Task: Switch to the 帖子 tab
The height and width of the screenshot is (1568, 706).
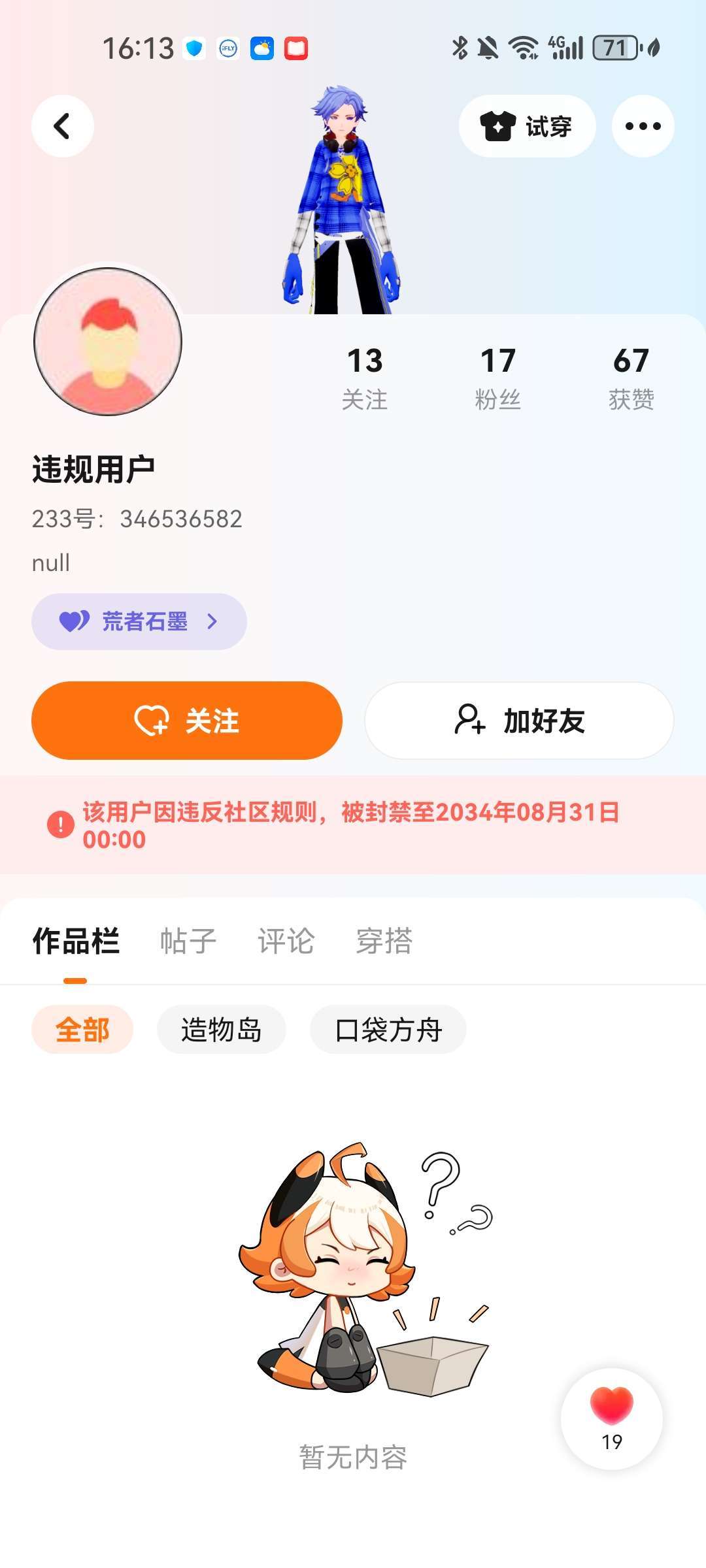Action: click(x=188, y=941)
